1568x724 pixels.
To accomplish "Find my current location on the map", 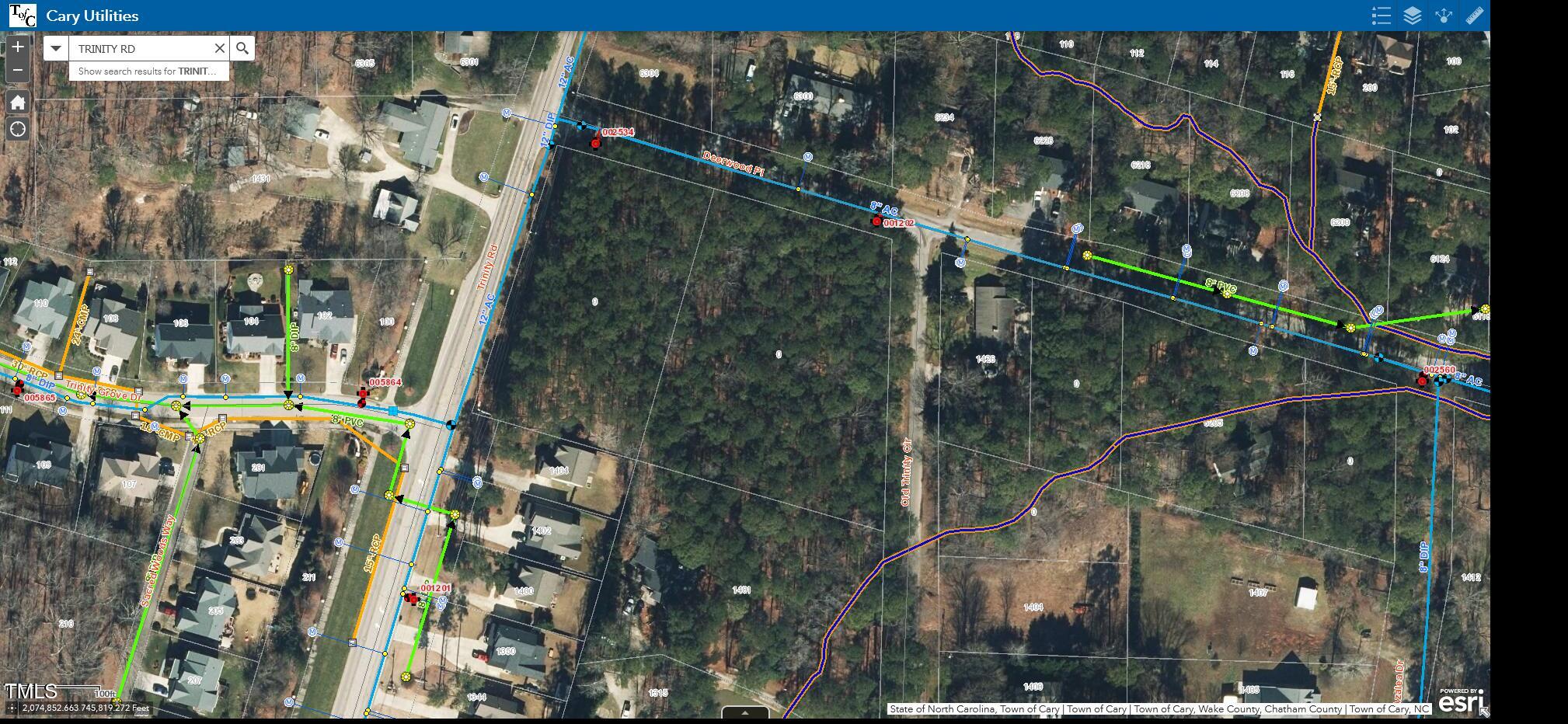I will coord(18,129).
